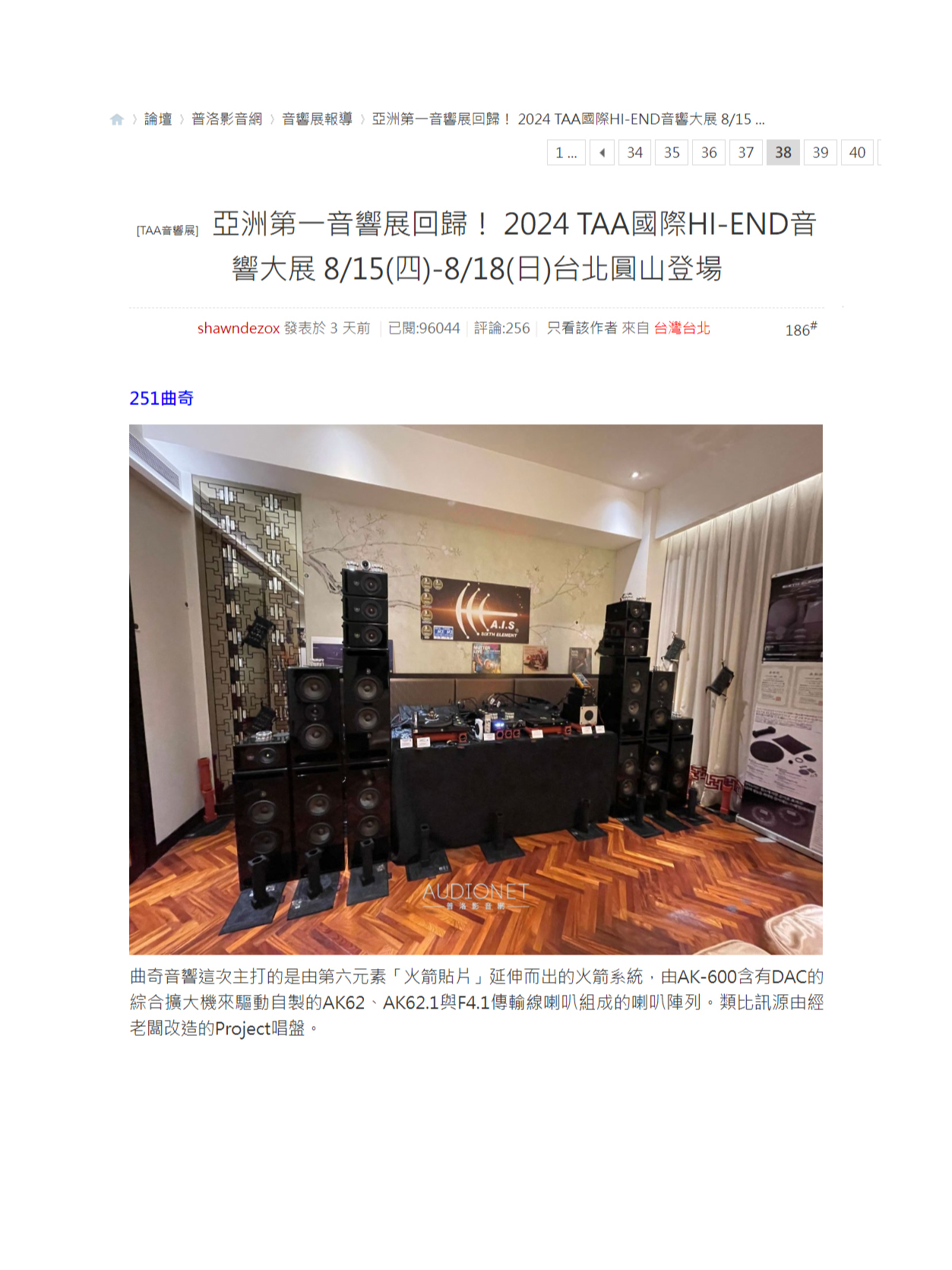
Task: Open the home icon in breadcrumb
Action: 117,119
